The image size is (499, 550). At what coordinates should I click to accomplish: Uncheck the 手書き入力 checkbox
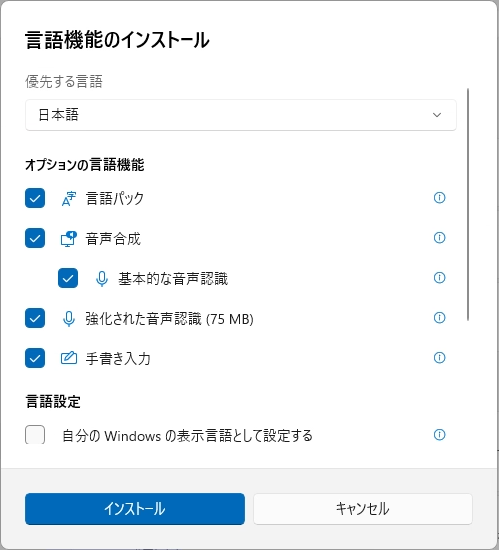(35, 358)
